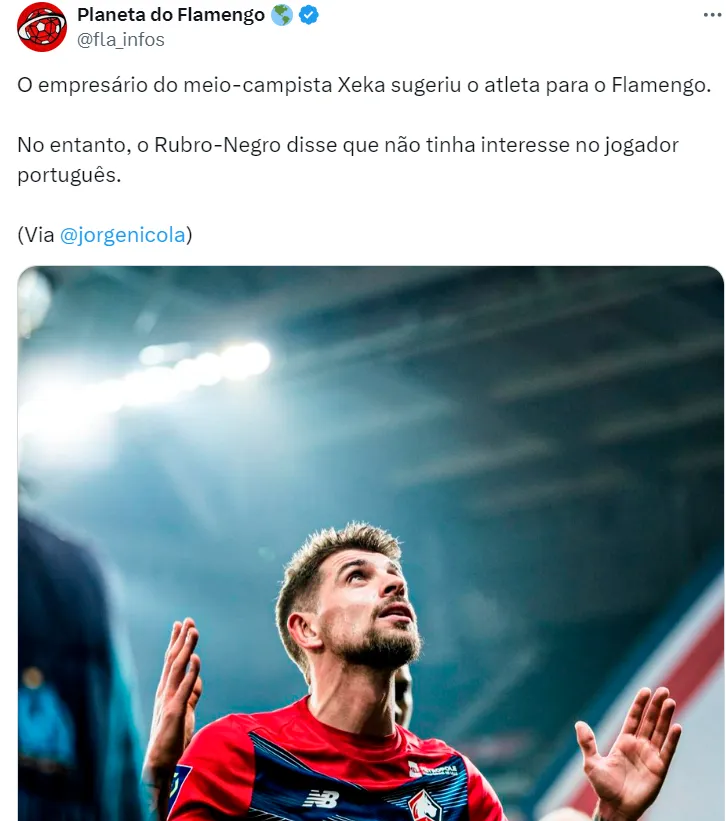Open Planeta do Flamengo profile avatar
The width and height of the screenshot is (726, 821).
(x=41, y=27)
